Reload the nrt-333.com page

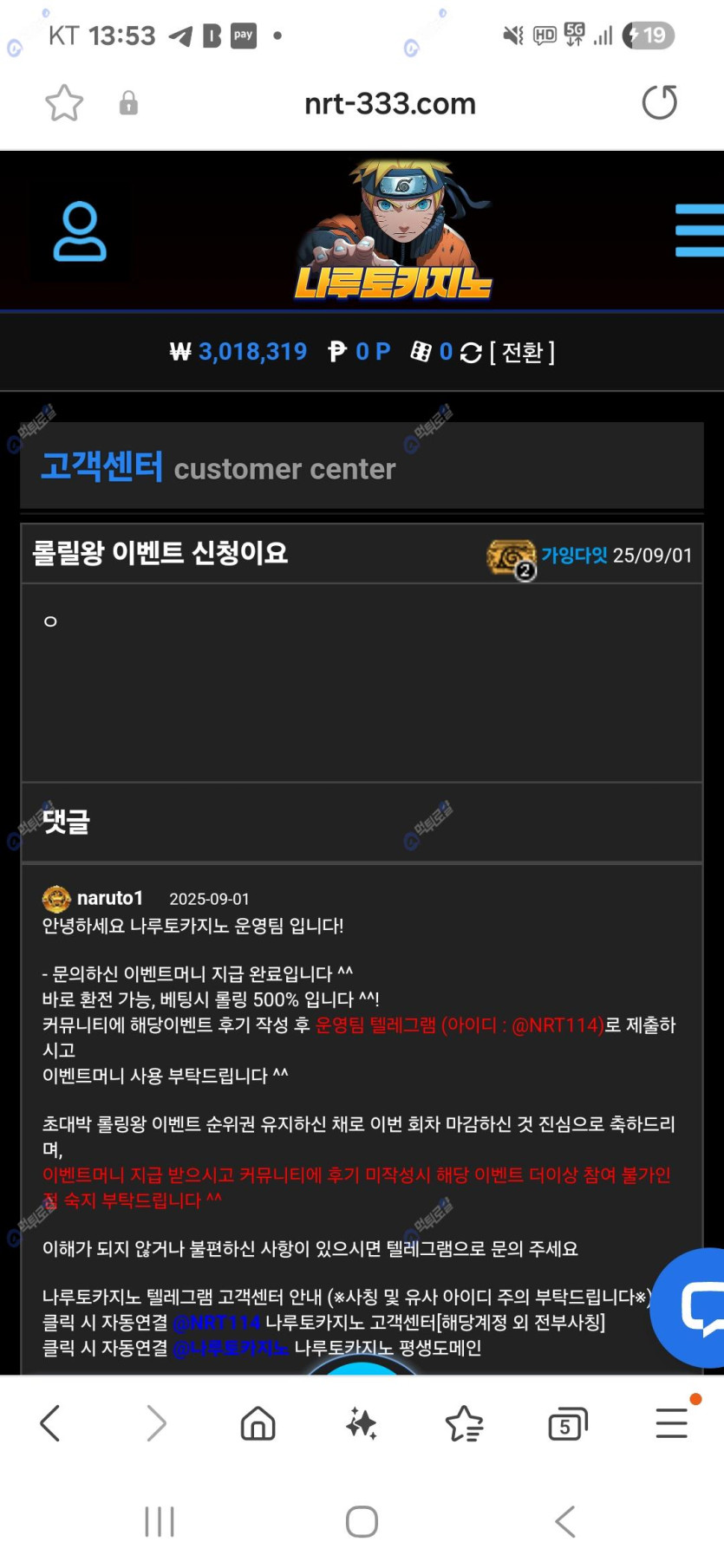(x=659, y=103)
